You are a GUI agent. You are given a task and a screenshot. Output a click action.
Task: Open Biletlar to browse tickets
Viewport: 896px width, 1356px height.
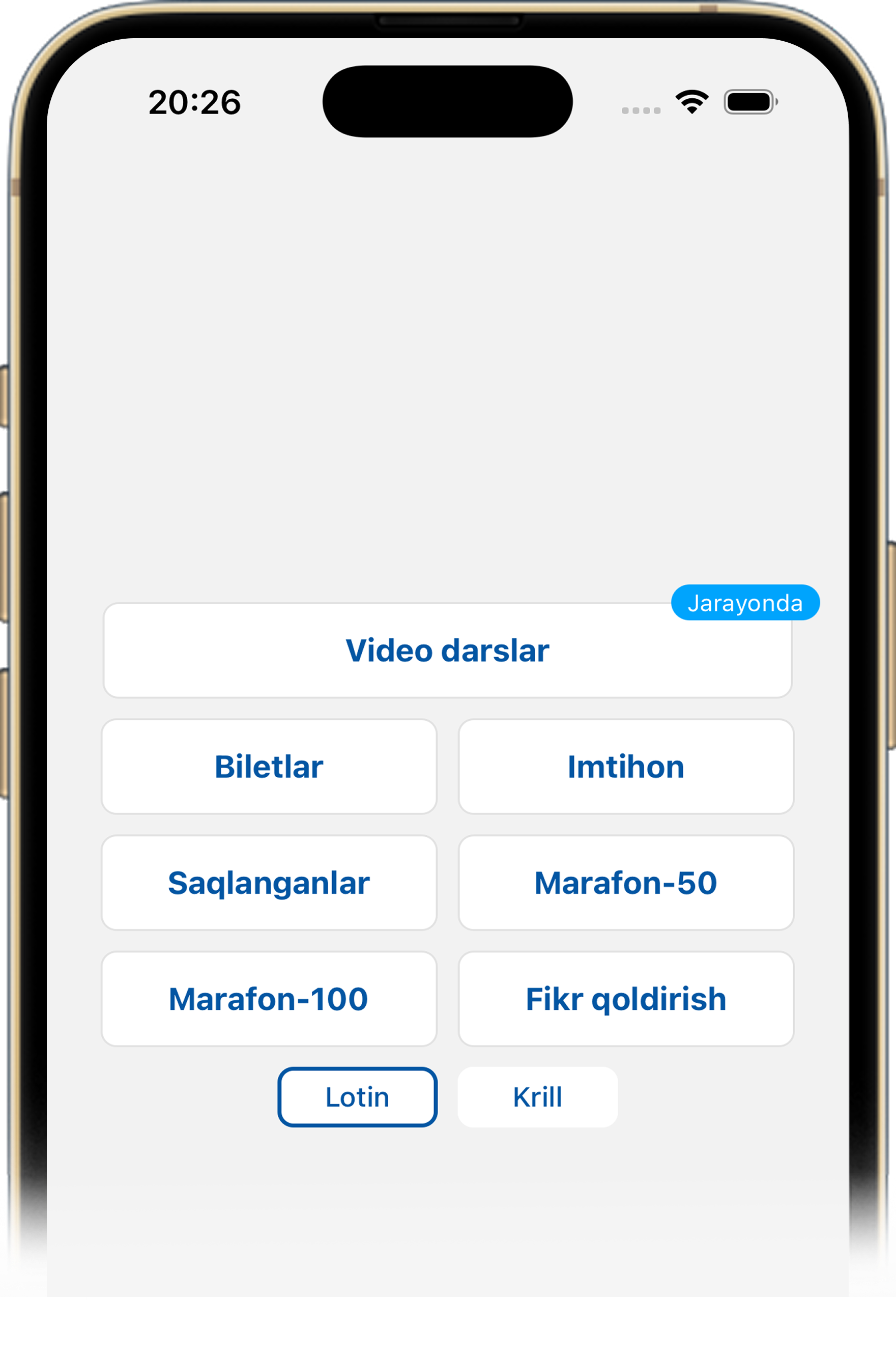click(x=269, y=767)
